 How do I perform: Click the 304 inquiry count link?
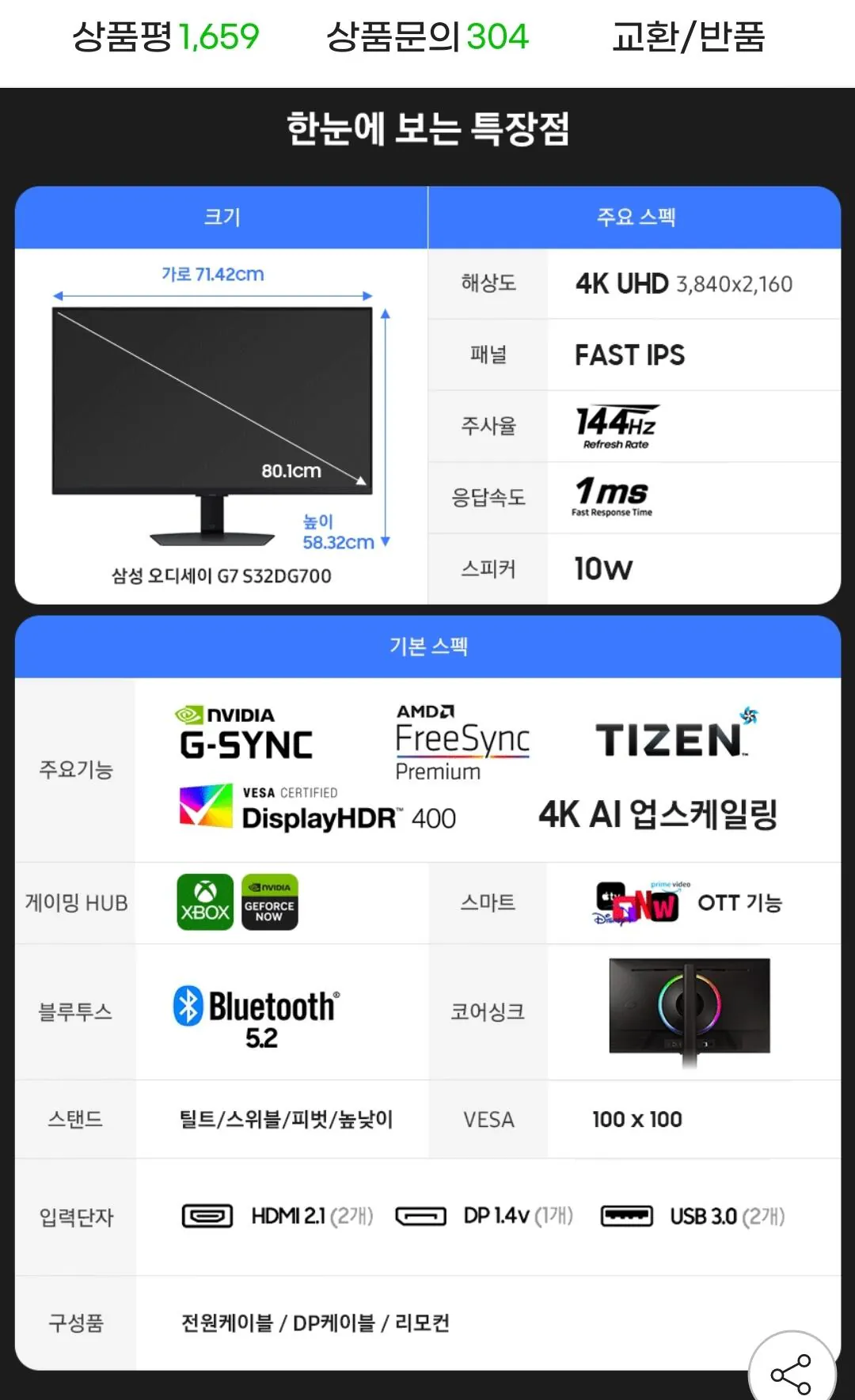point(496,36)
